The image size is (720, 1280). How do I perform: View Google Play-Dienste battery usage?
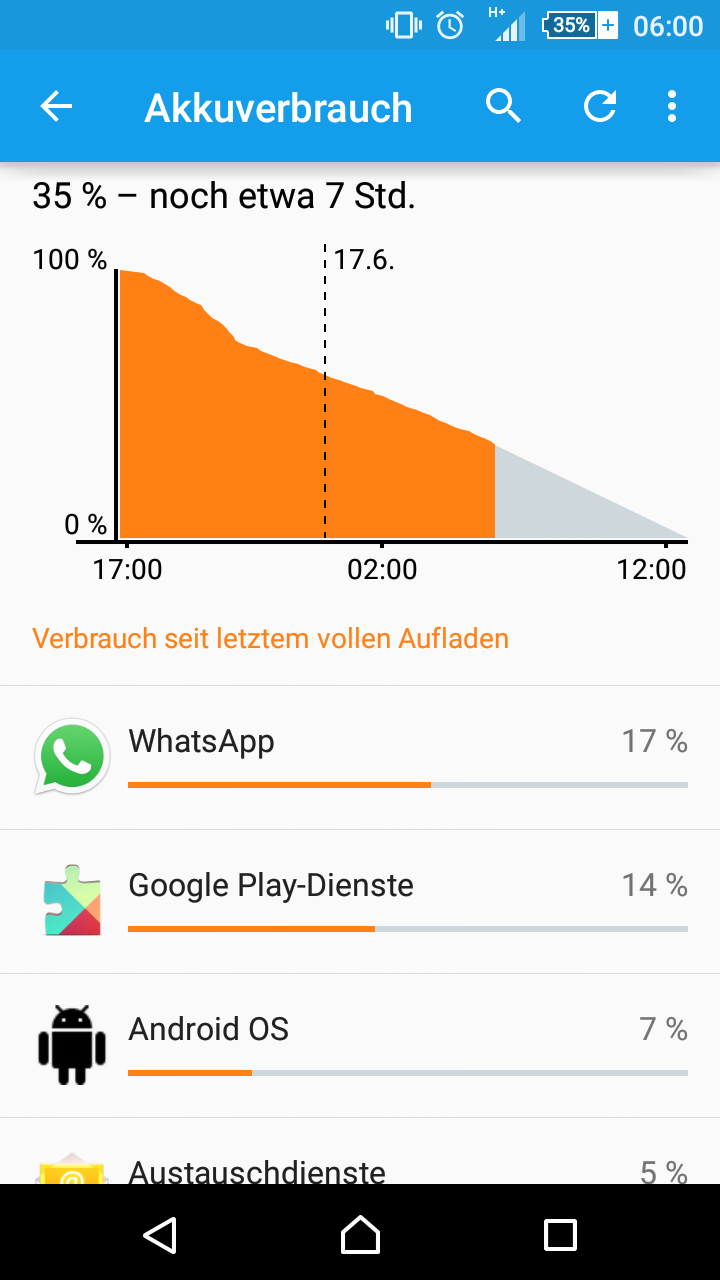[x=360, y=901]
